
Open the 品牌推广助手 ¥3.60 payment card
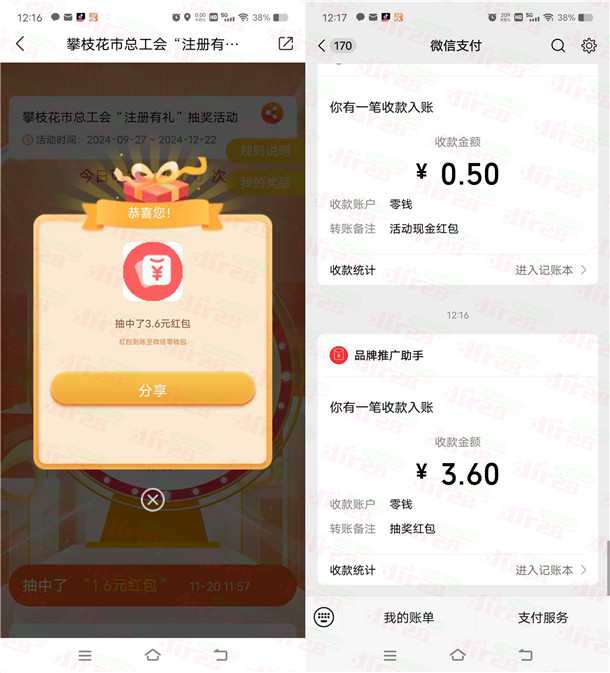tap(457, 460)
